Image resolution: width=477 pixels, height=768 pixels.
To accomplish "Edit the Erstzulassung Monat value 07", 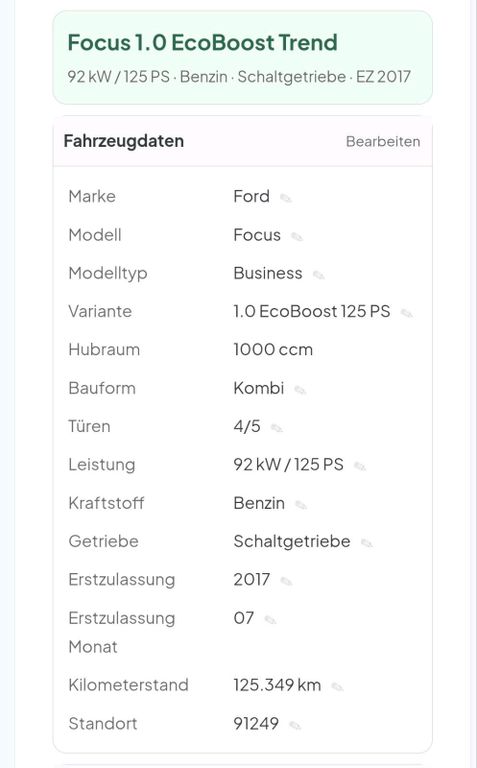I will [x=270, y=620].
